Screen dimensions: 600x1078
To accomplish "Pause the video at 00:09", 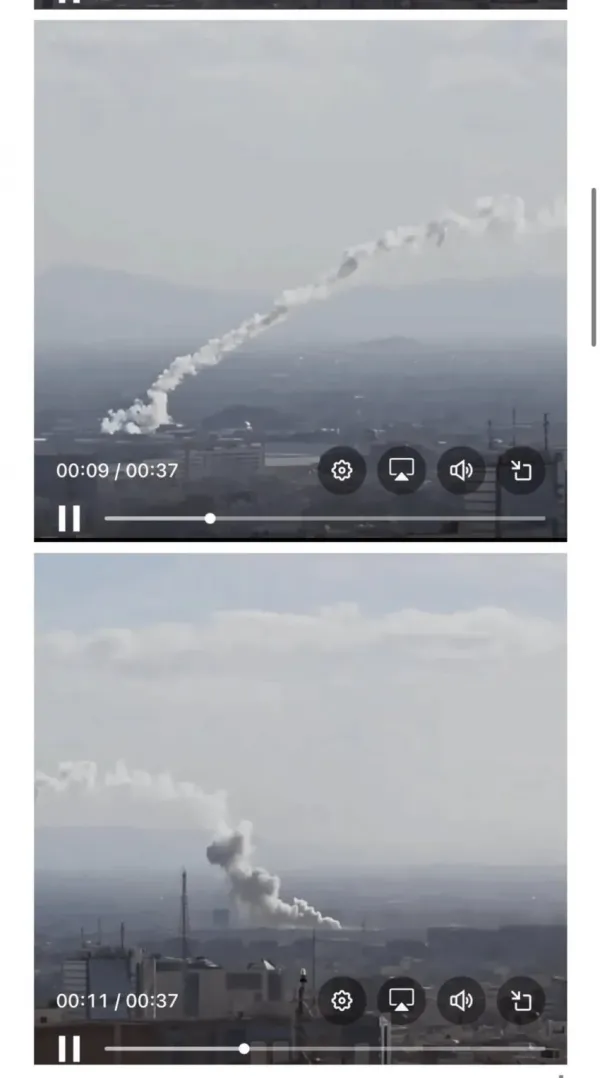I will [x=69, y=518].
